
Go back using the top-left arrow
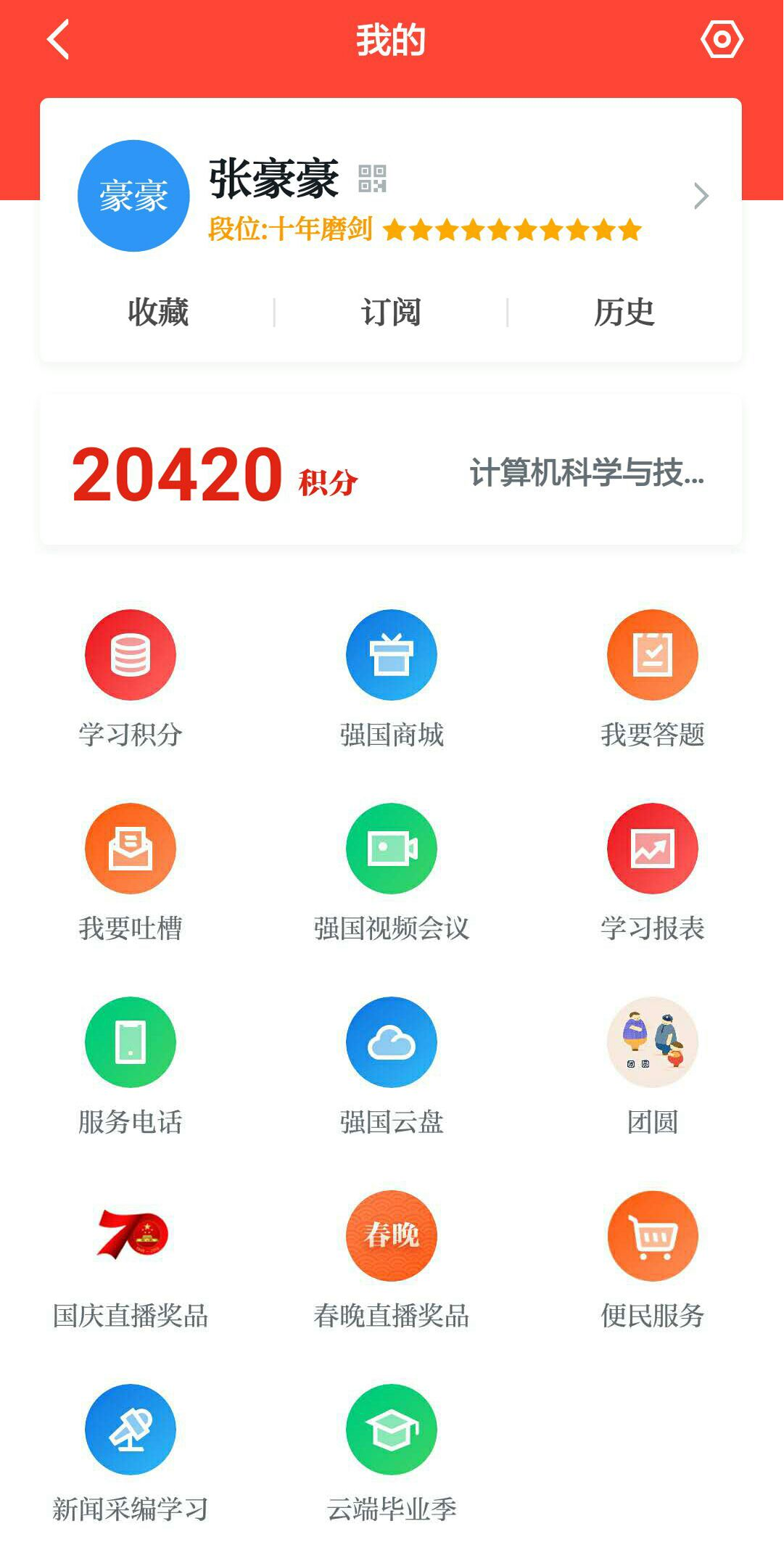[58, 39]
